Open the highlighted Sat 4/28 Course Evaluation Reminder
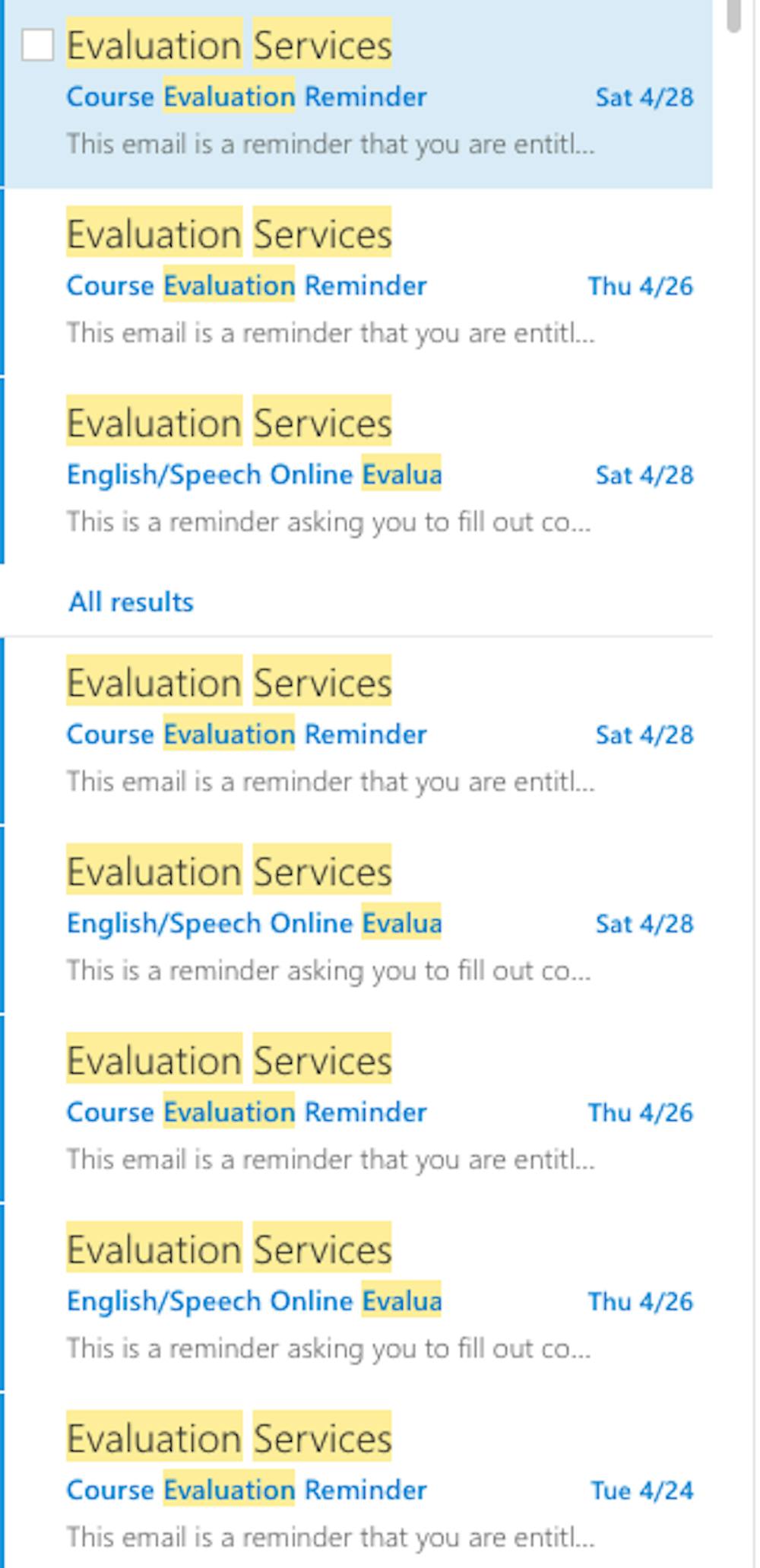 [x=357, y=94]
